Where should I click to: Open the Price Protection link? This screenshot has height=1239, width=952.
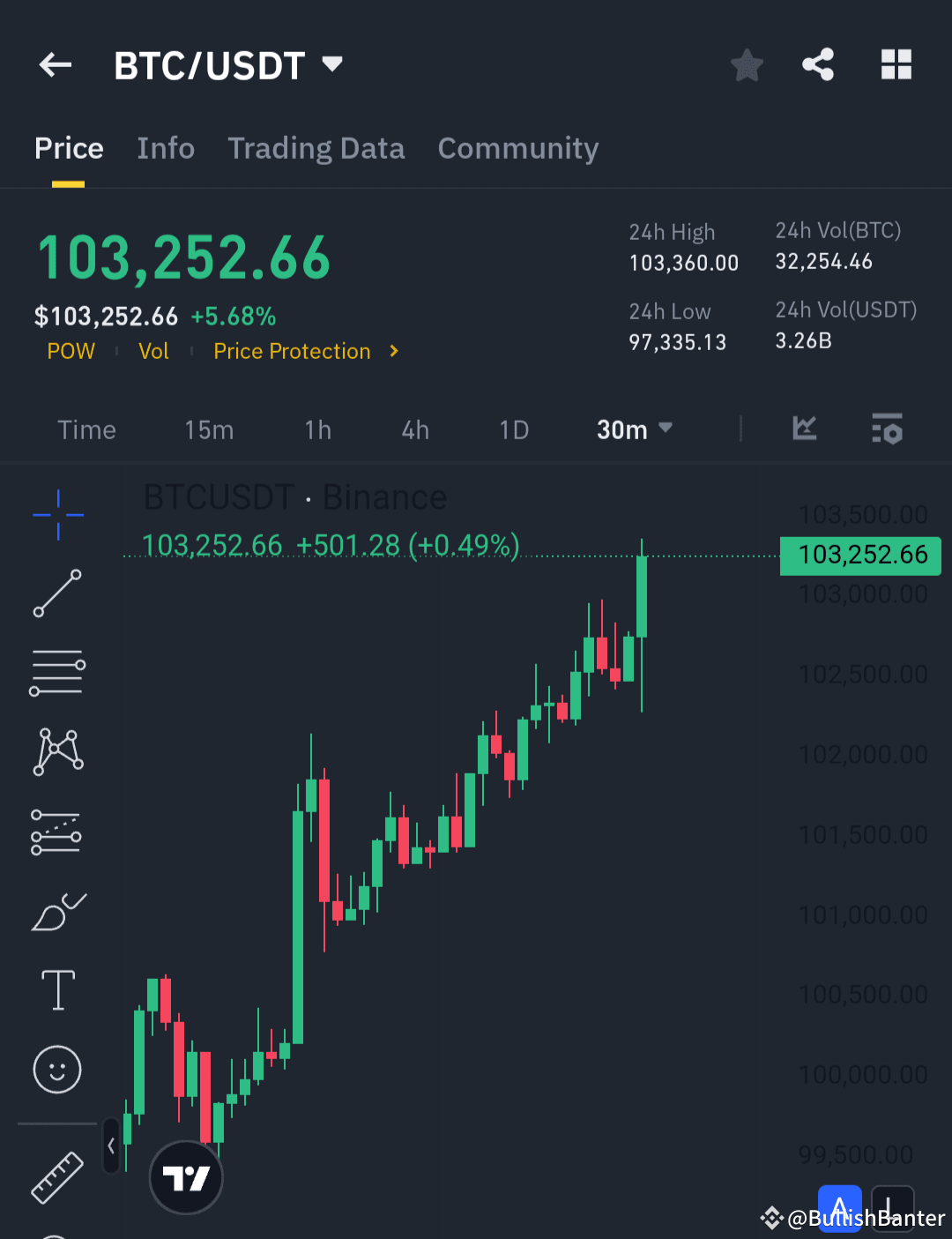pos(292,351)
